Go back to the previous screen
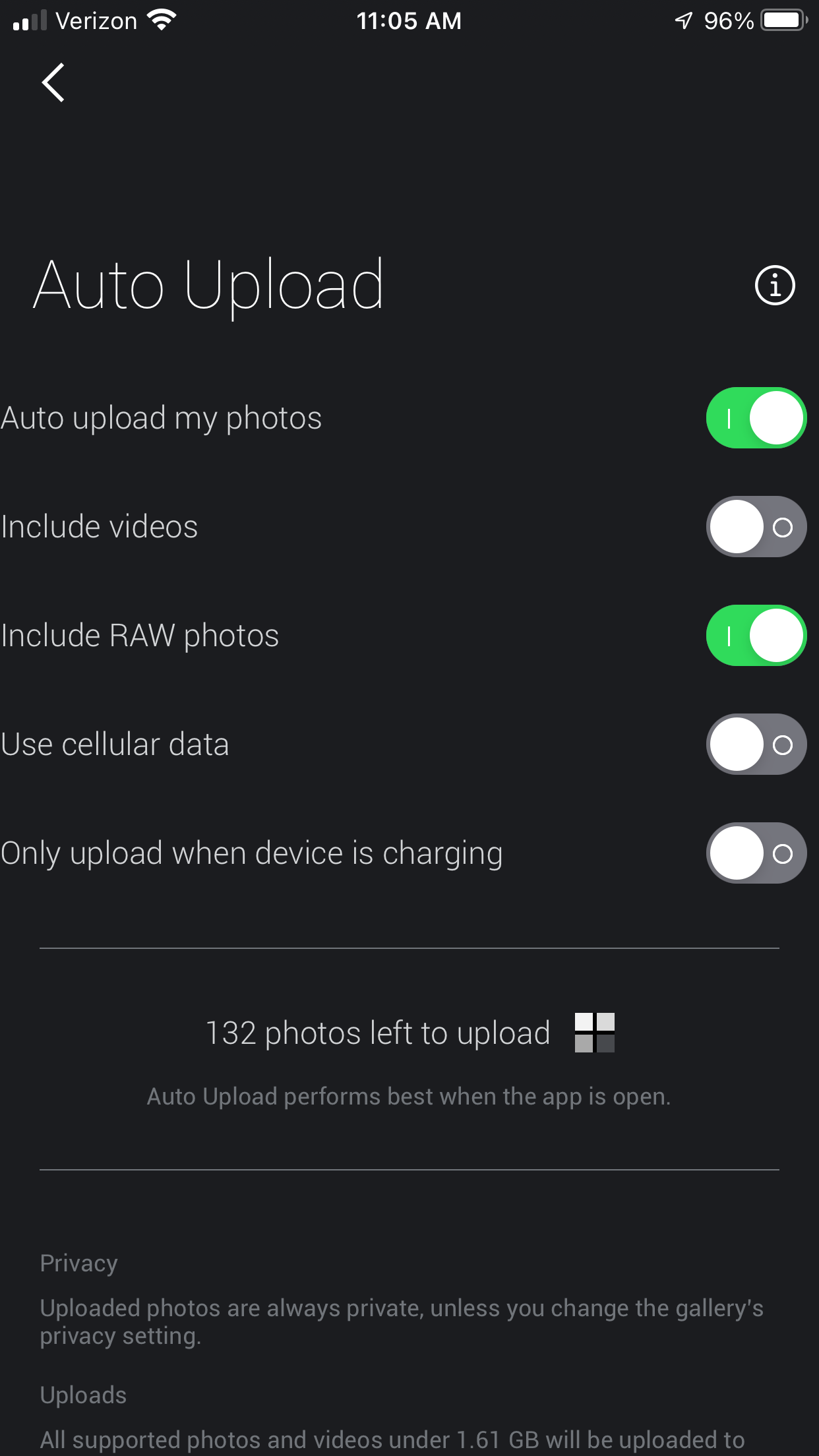Viewport: 819px width, 1456px height. [x=53, y=83]
